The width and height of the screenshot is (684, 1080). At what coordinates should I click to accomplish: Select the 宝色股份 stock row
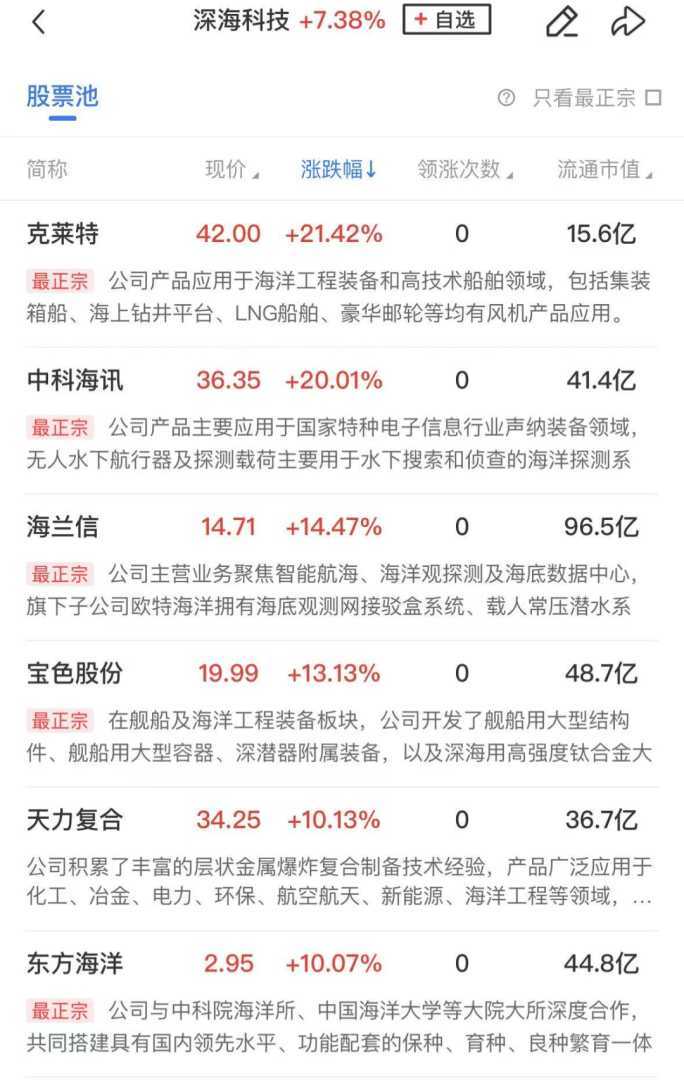75,674
